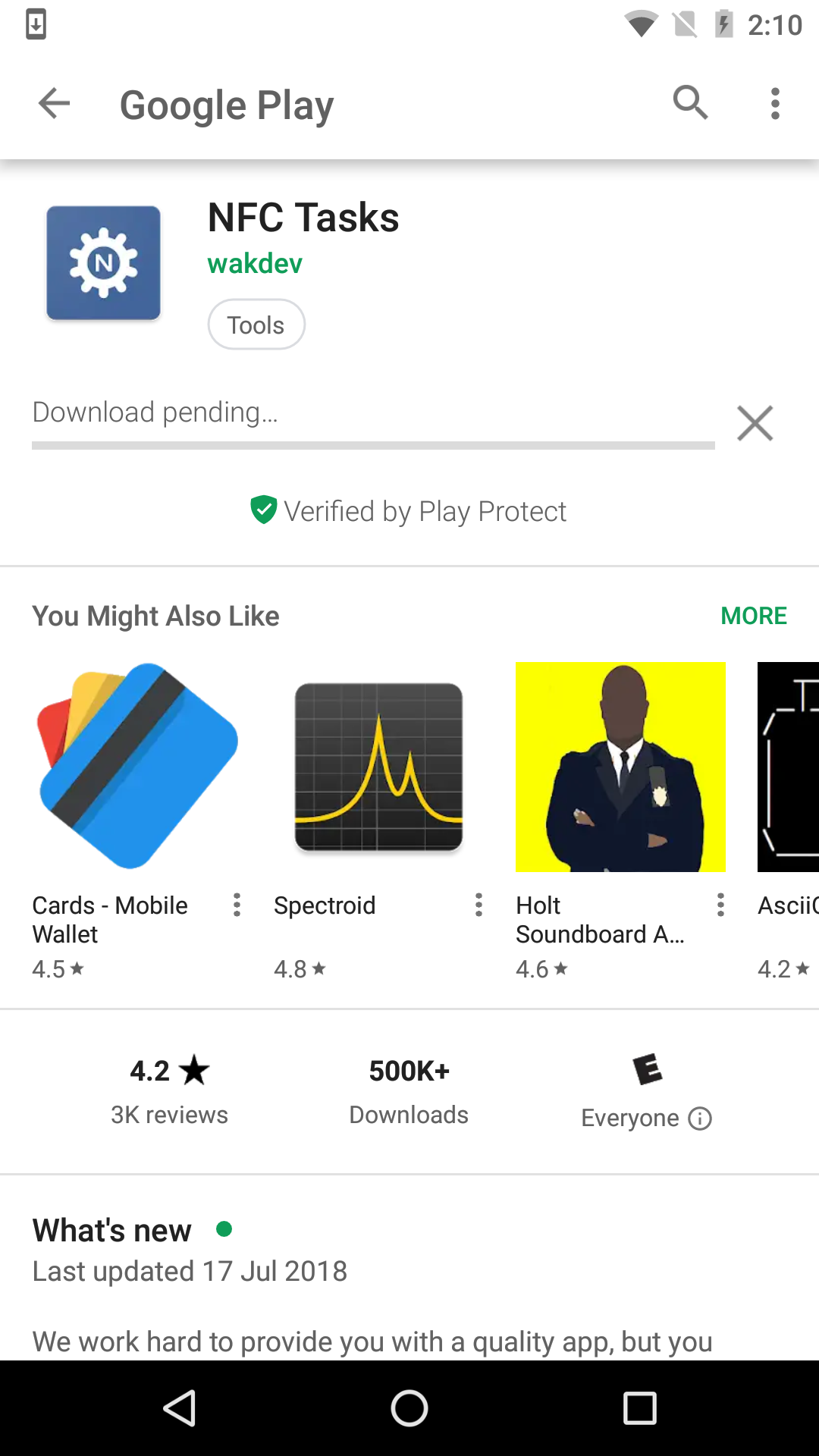Open the top-right overflow menu

[774, 103]
